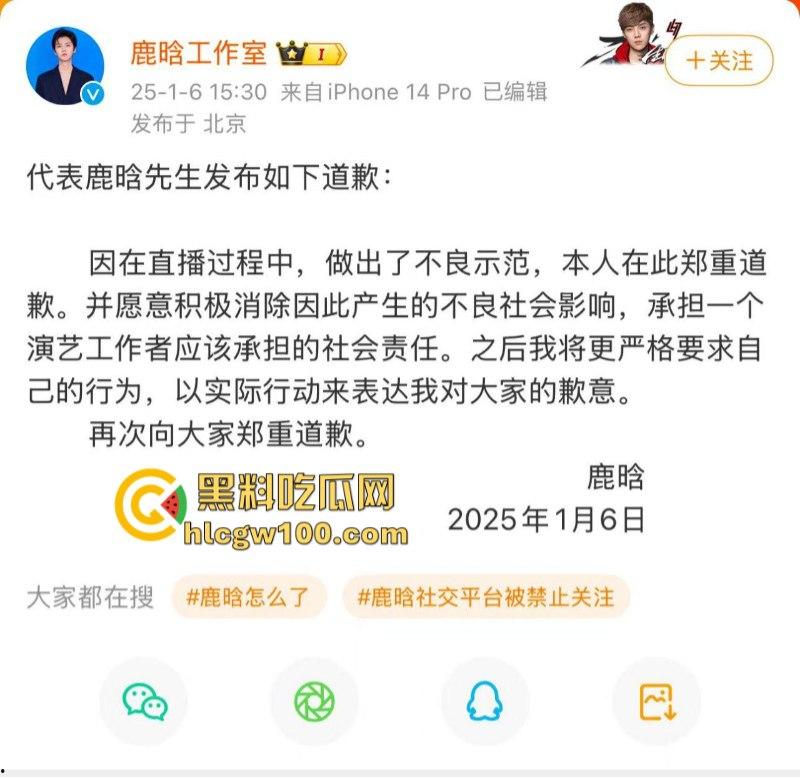This screenshot has width=800, height=777.
Task: Open 鹿晗工作室's profile avatar
Action: pyautogui.click(x=65, y=64)
